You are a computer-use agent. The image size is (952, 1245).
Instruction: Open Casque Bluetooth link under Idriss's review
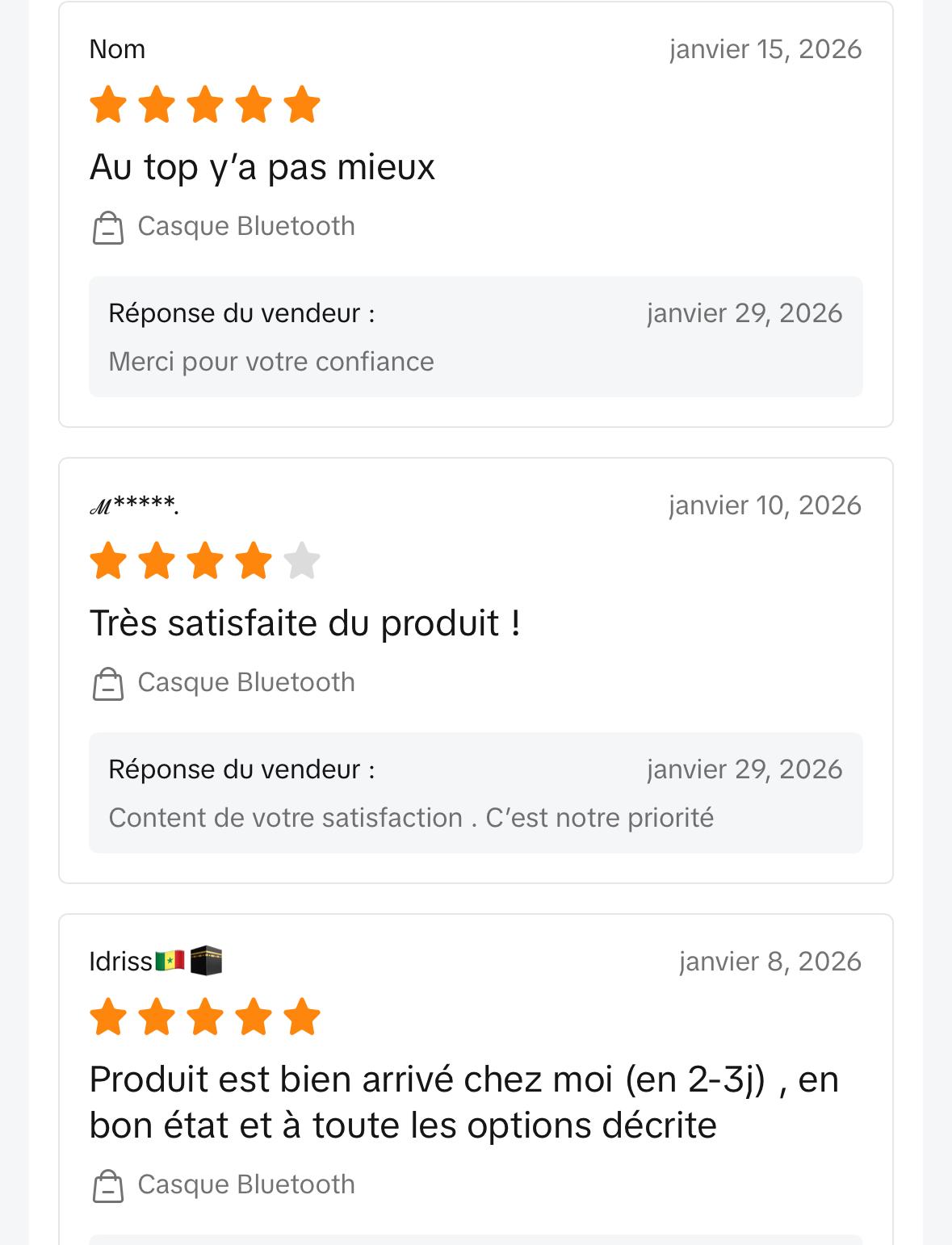[x=245, y=1184]
